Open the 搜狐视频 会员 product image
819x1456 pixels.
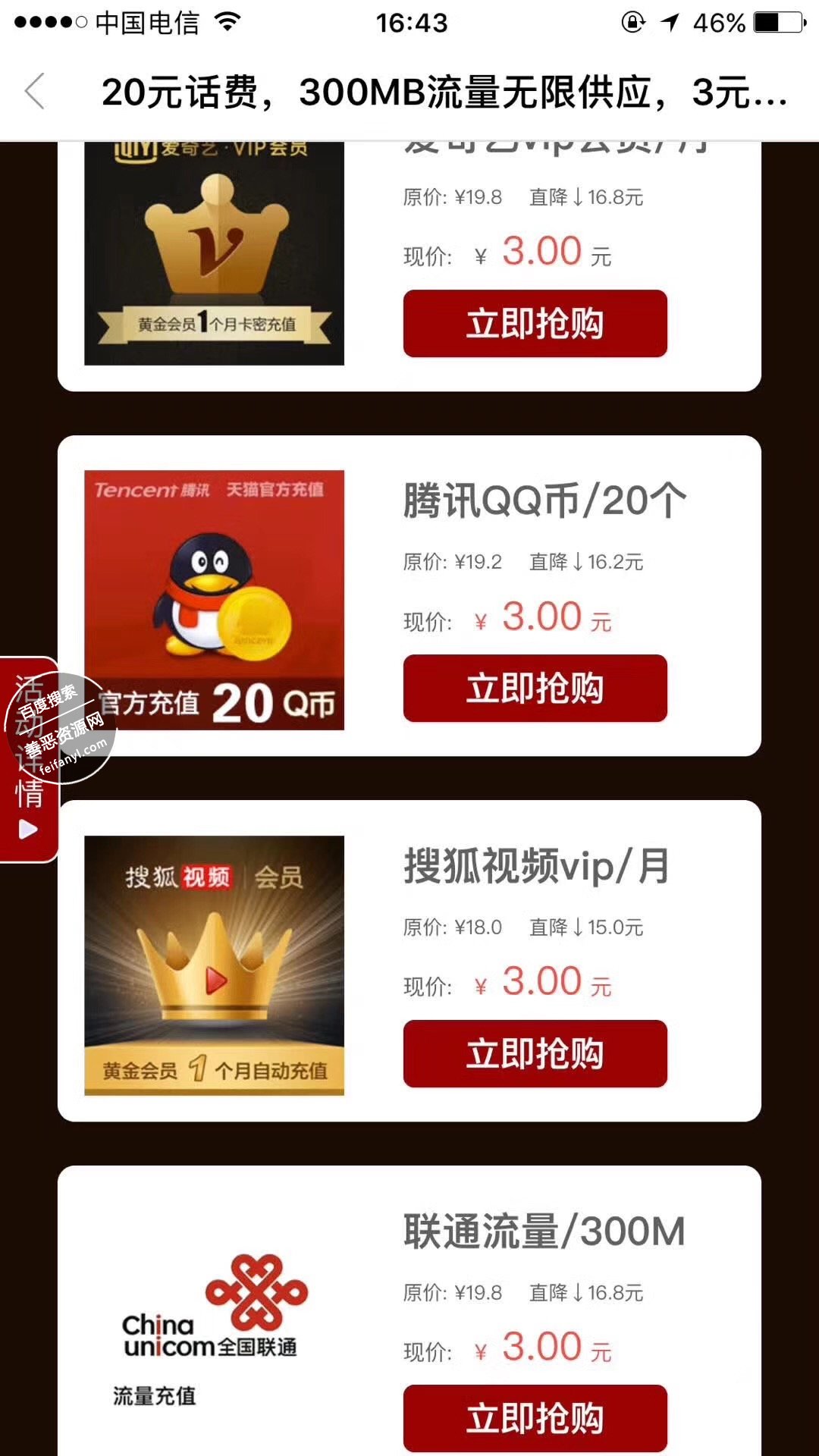pos(214,965)
